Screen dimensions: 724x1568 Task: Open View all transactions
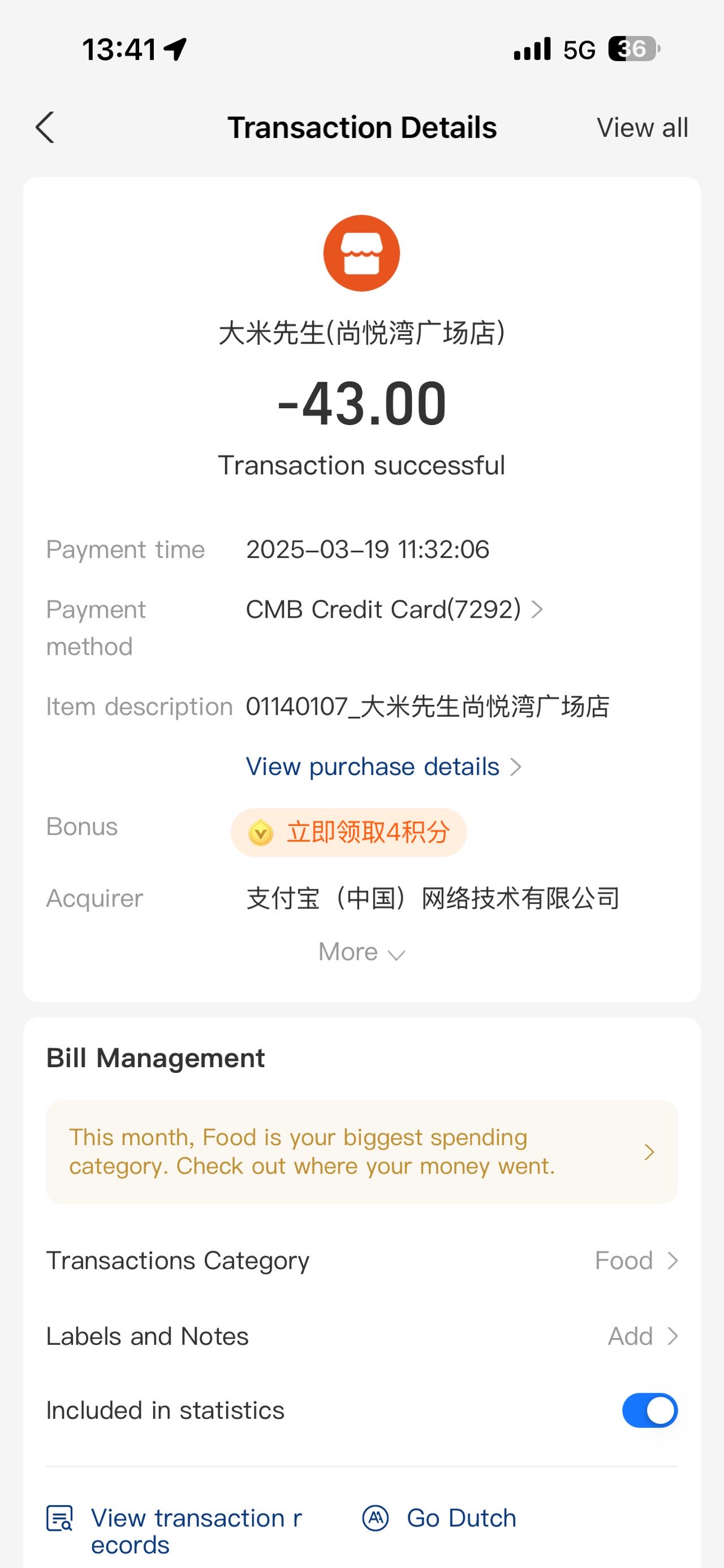point(642,128)
